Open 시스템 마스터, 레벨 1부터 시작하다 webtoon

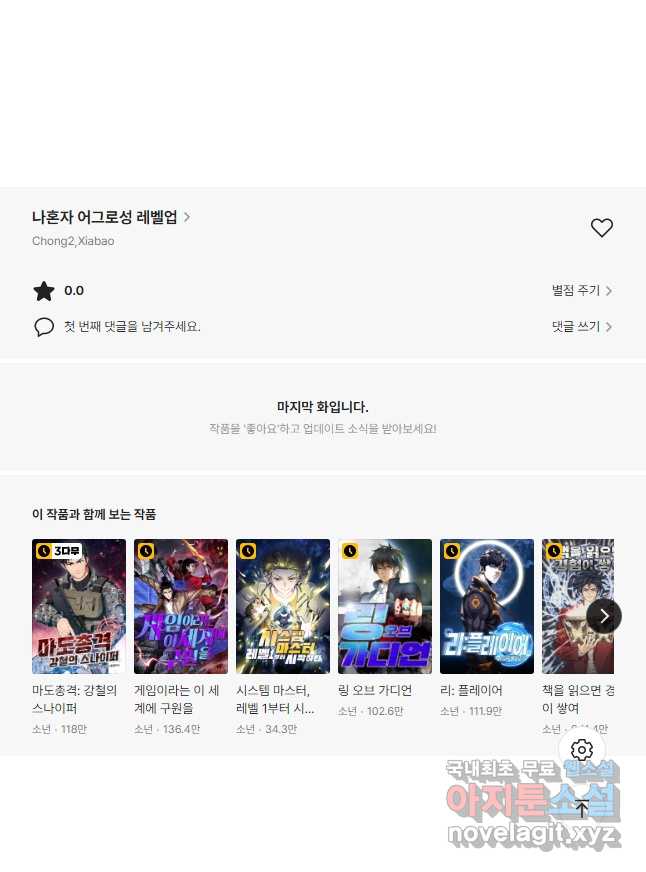point(283,607)
